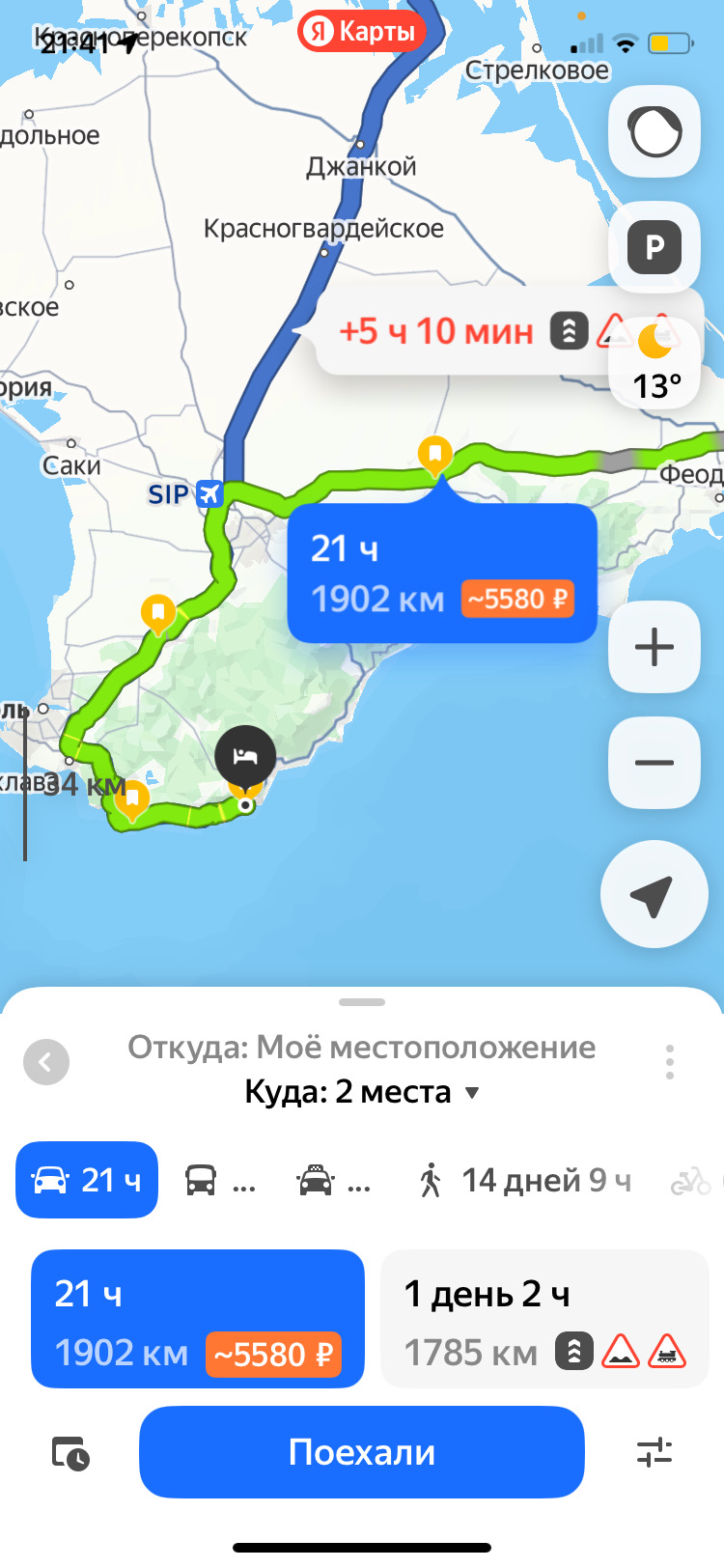Screen dimensions: 724x1568
Task: Tap the +5 ч 10 мин alternative route bubble
Action: (454, 332)
